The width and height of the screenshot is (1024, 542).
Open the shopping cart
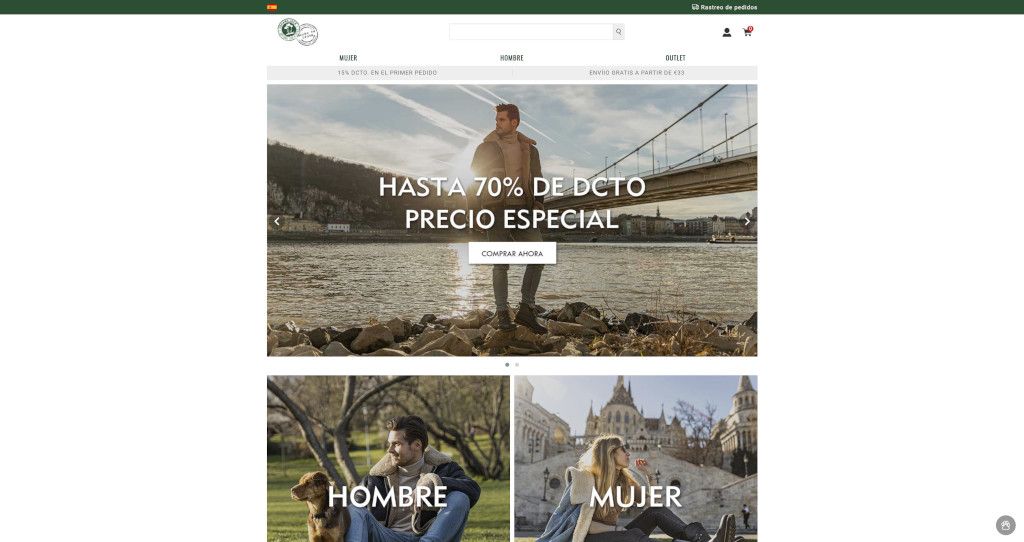(x=747, y=32)
